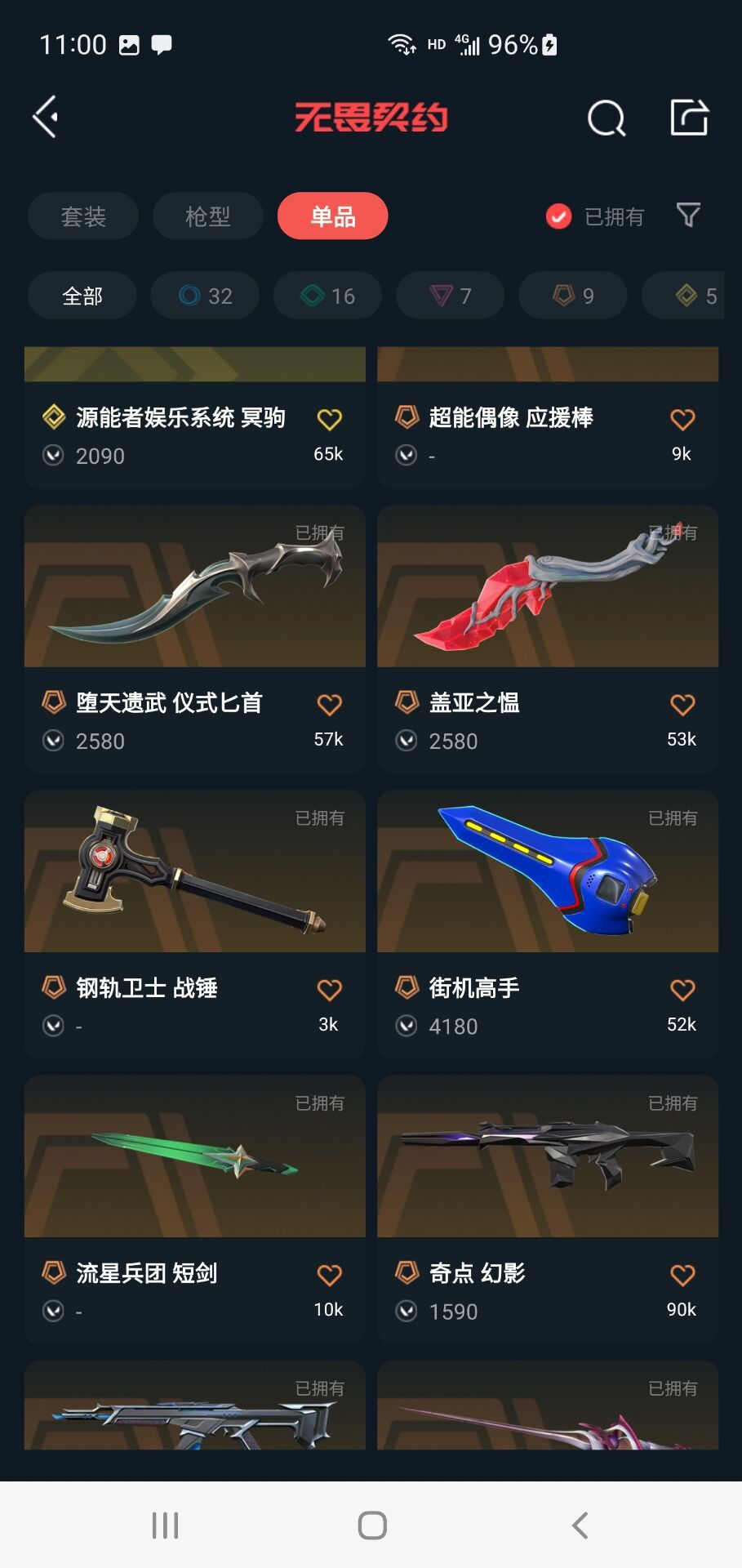Go back using the top-left arrow

tap(46, 118)
